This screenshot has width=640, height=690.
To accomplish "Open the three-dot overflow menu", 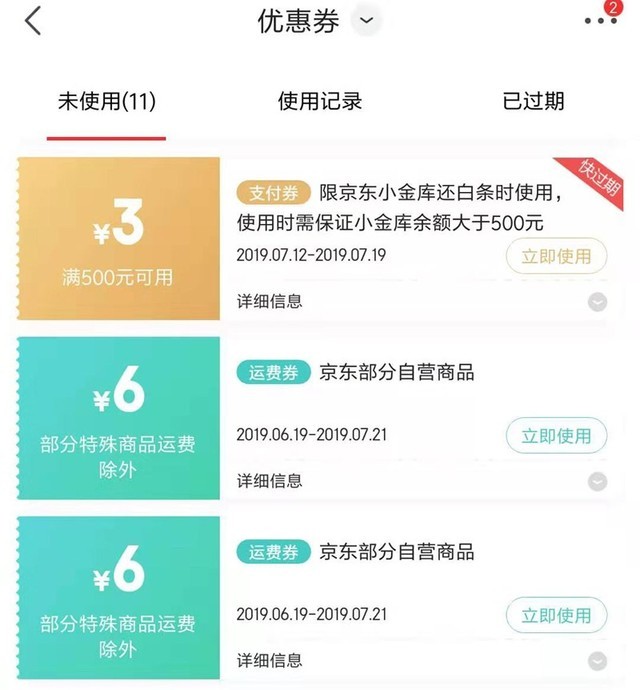I will (x=600, y=21).
